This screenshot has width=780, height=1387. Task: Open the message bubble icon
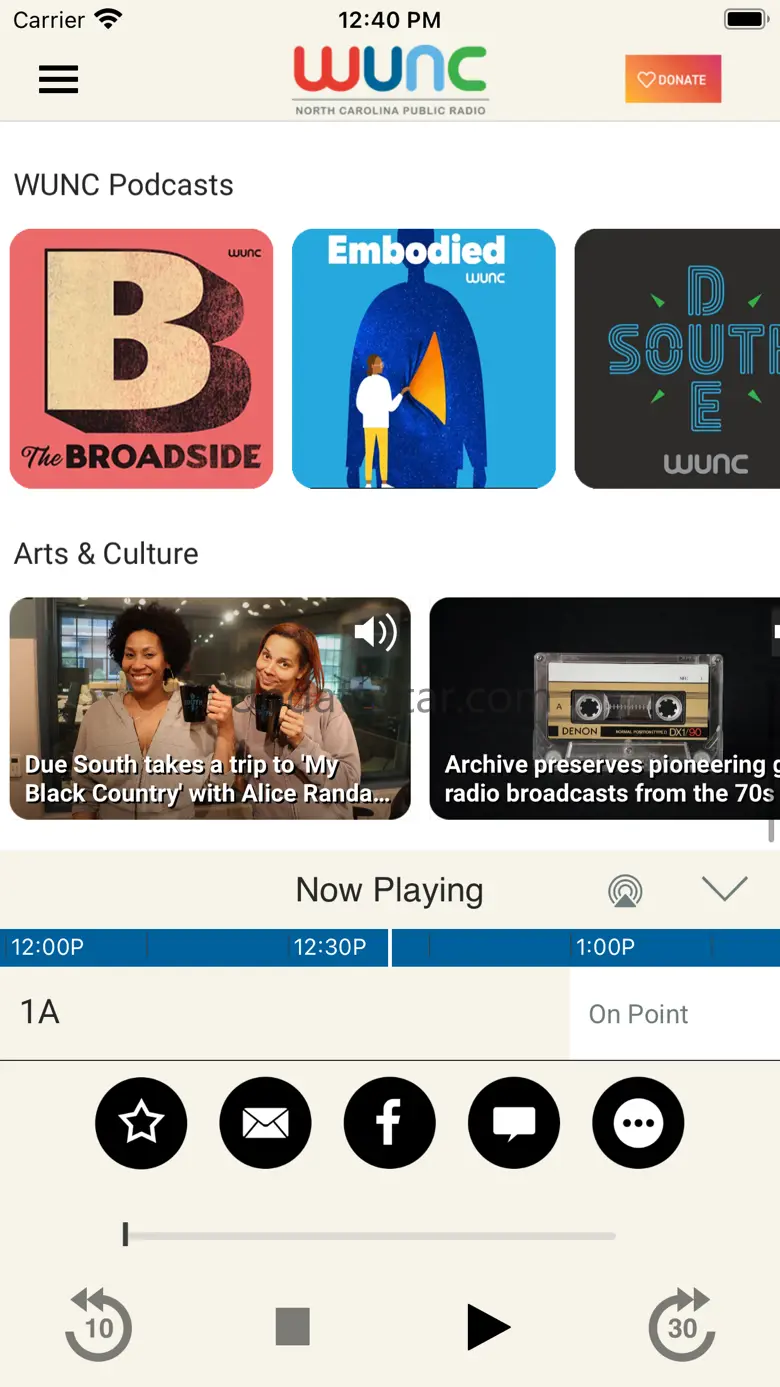point(514,1123)
